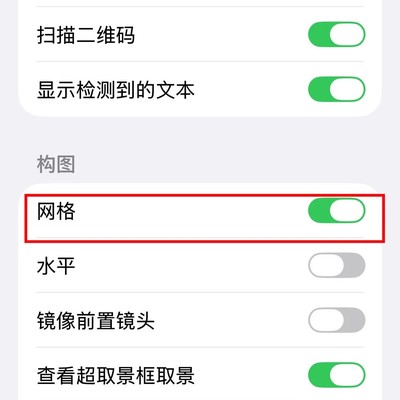Enable the 水平 switch
Image resolution: width=400 pixels, height=400 pixels.
337,265
